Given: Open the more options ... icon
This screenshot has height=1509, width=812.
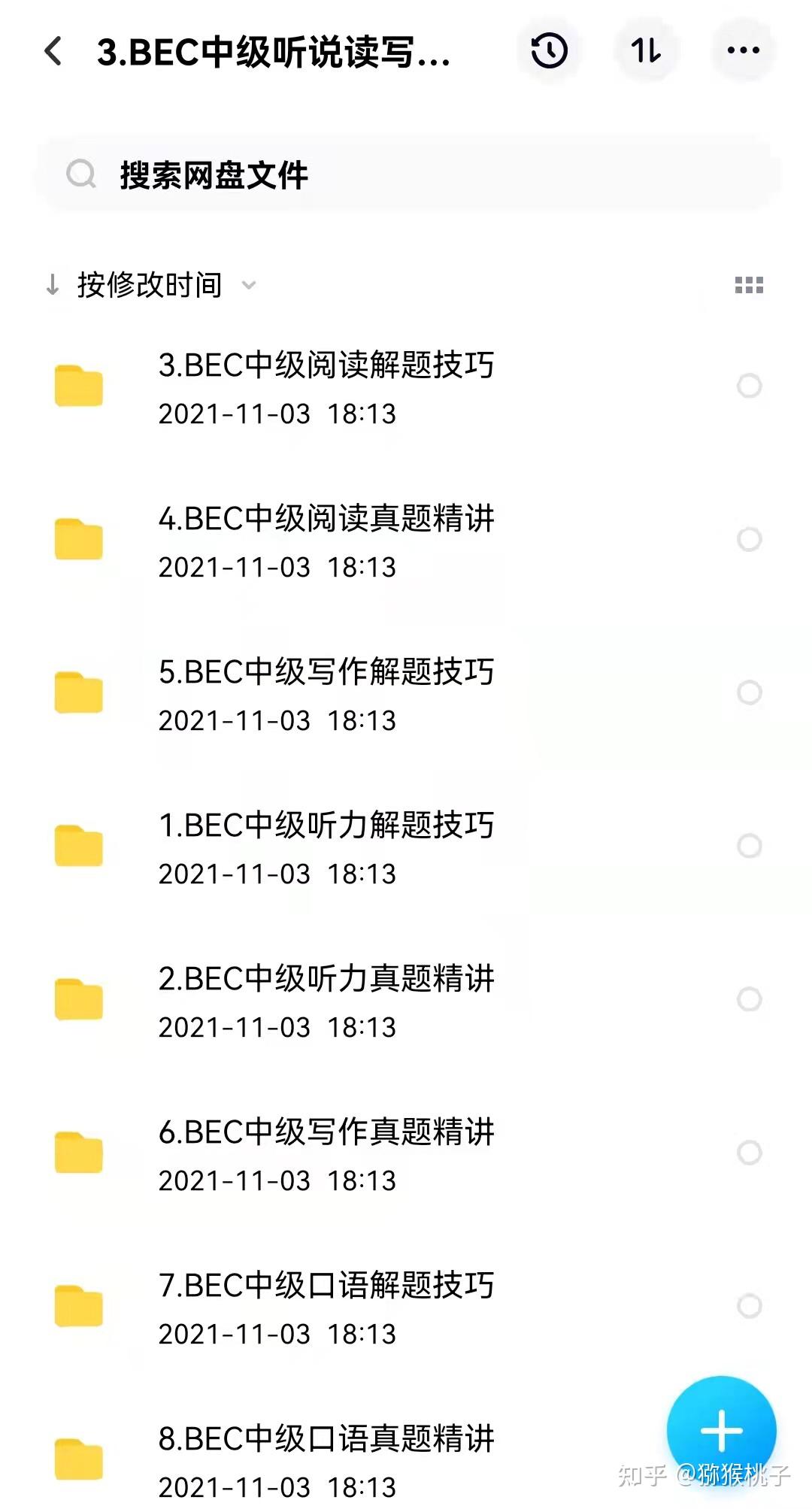Looking at the screenshot, I should [x=741, y=50].
